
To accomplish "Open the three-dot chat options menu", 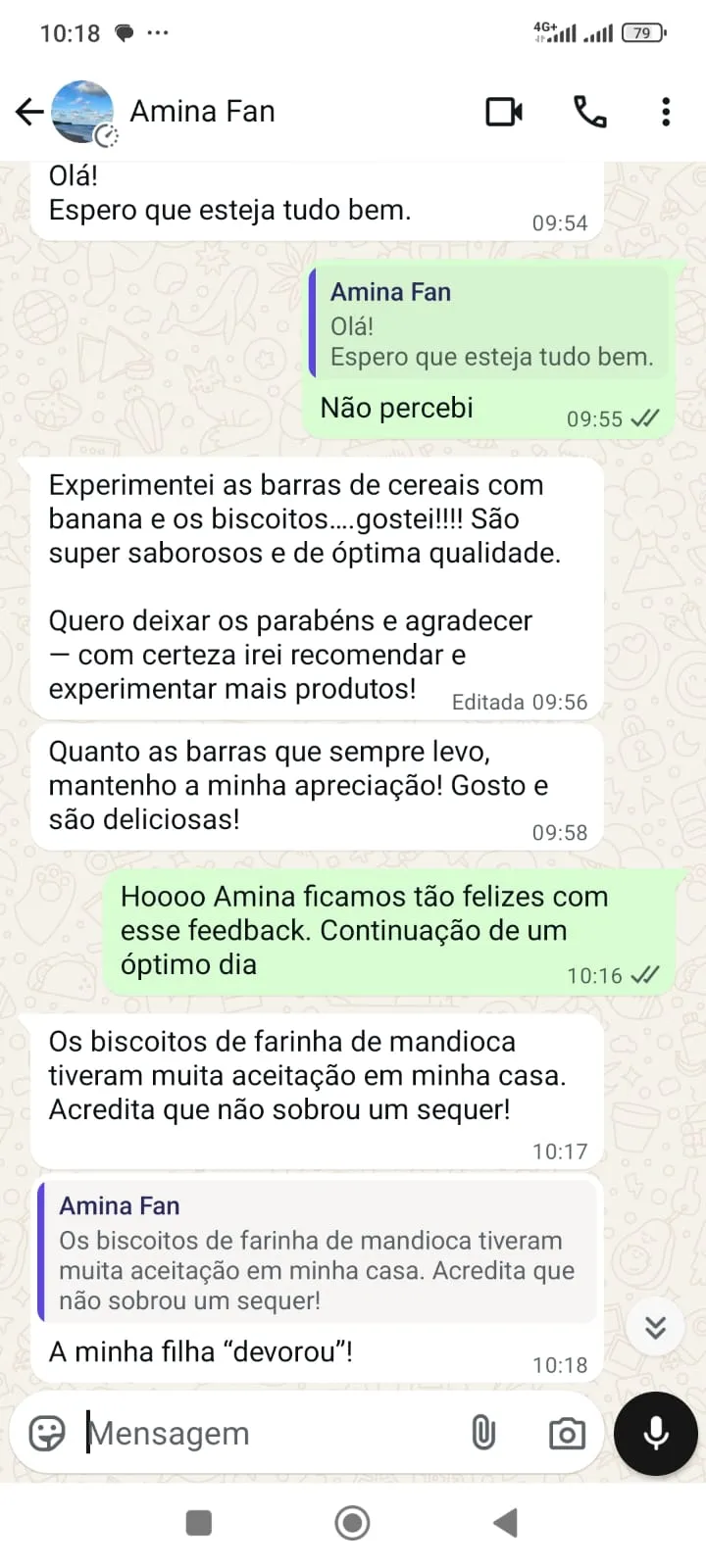I will click(x=668, y=112).
